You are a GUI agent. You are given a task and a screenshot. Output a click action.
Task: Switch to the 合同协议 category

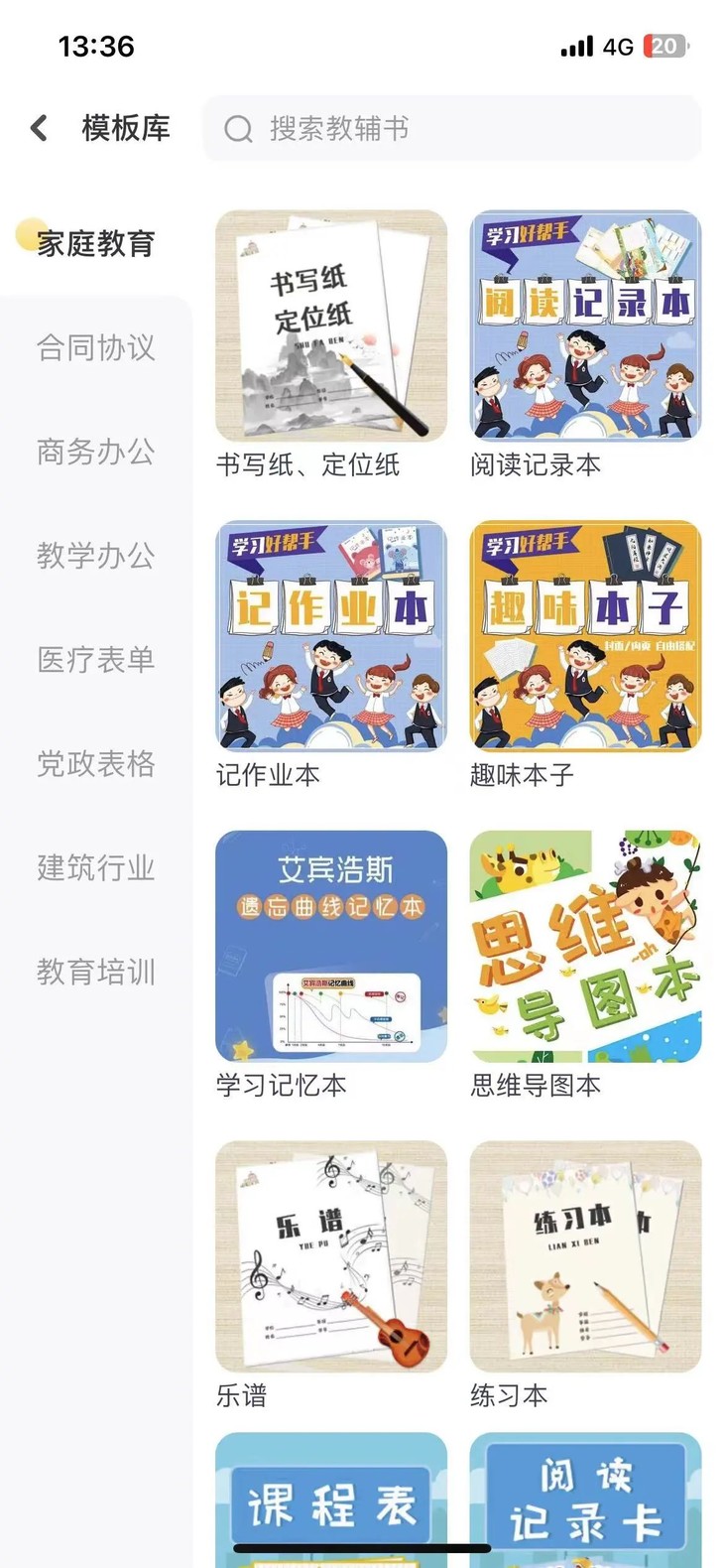coord(94,346)
